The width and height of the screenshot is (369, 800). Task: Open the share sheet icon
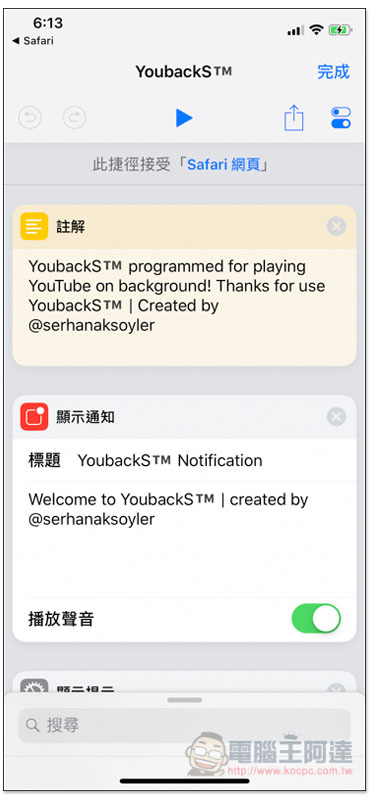(294, 118)
